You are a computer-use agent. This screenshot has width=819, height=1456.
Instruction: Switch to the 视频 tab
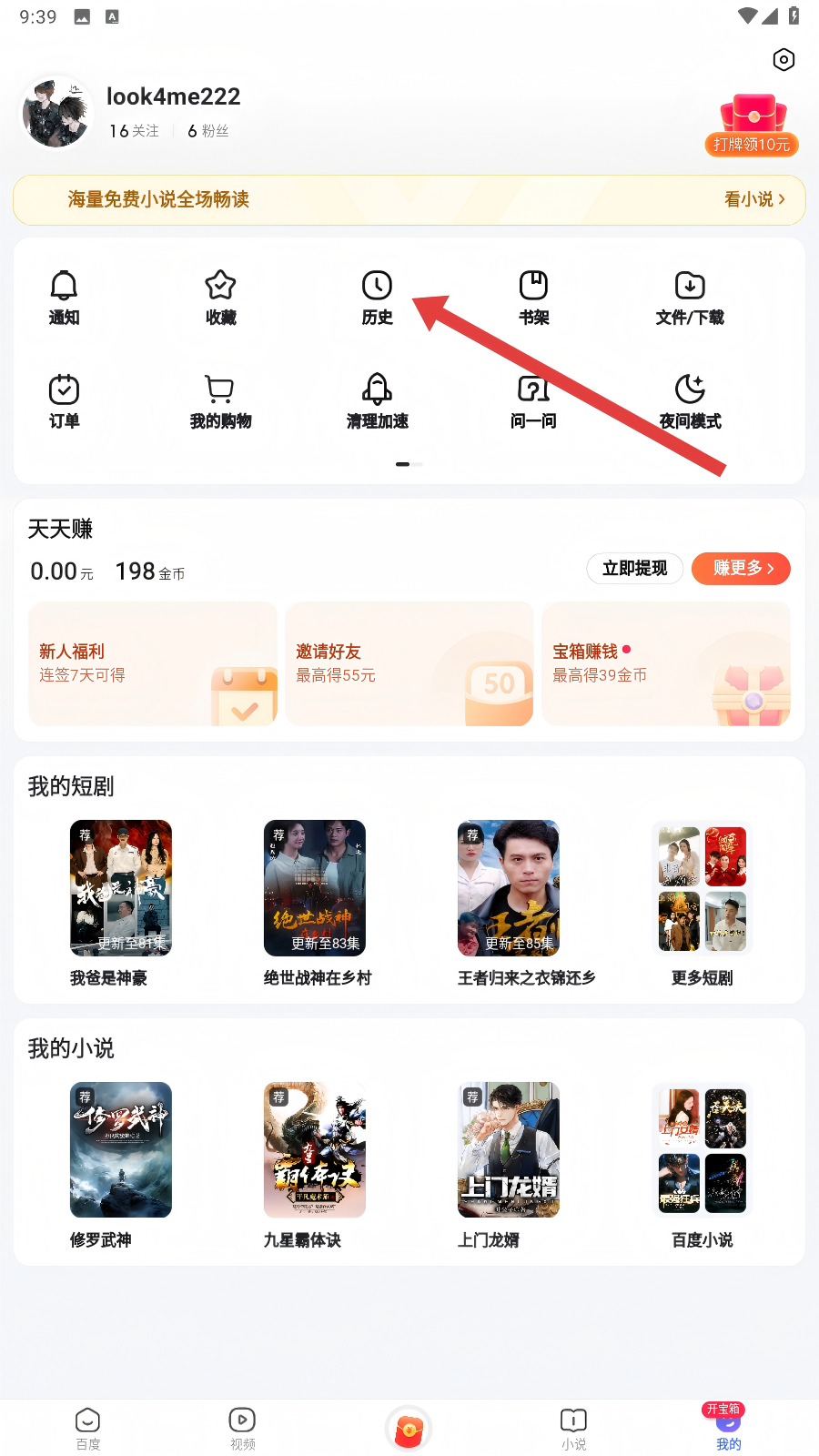[242, 1429]
